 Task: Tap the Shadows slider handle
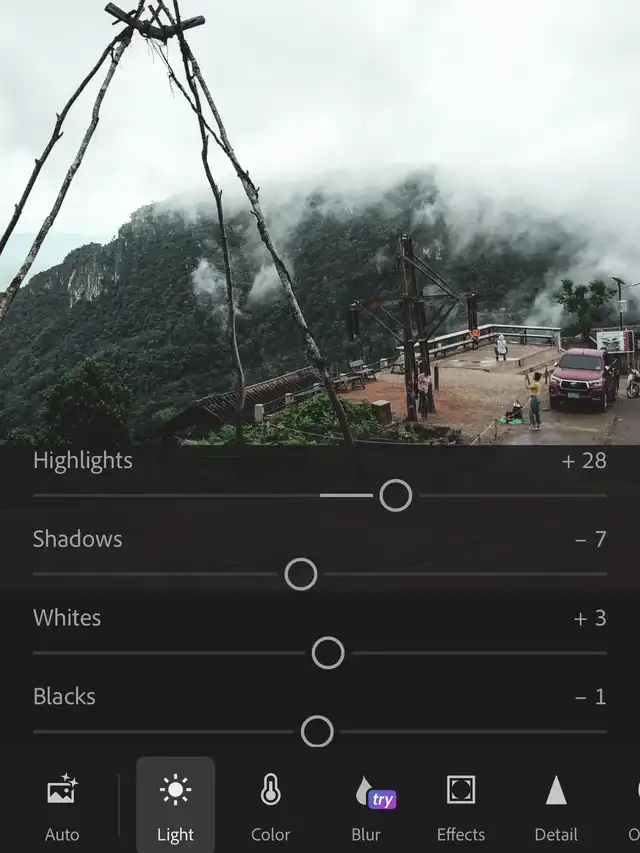[x=301, y=574]
